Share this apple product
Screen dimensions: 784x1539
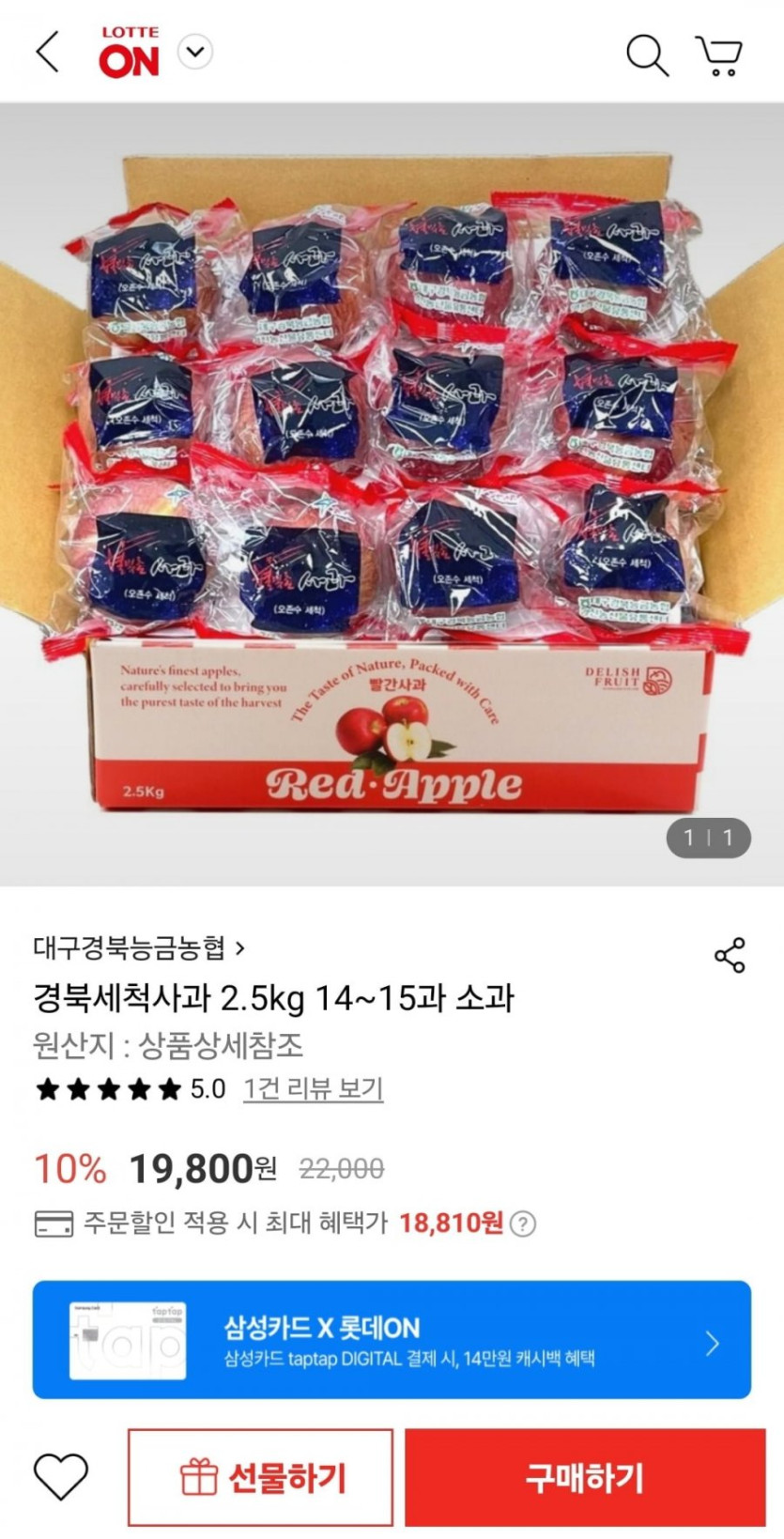[730, 955]
